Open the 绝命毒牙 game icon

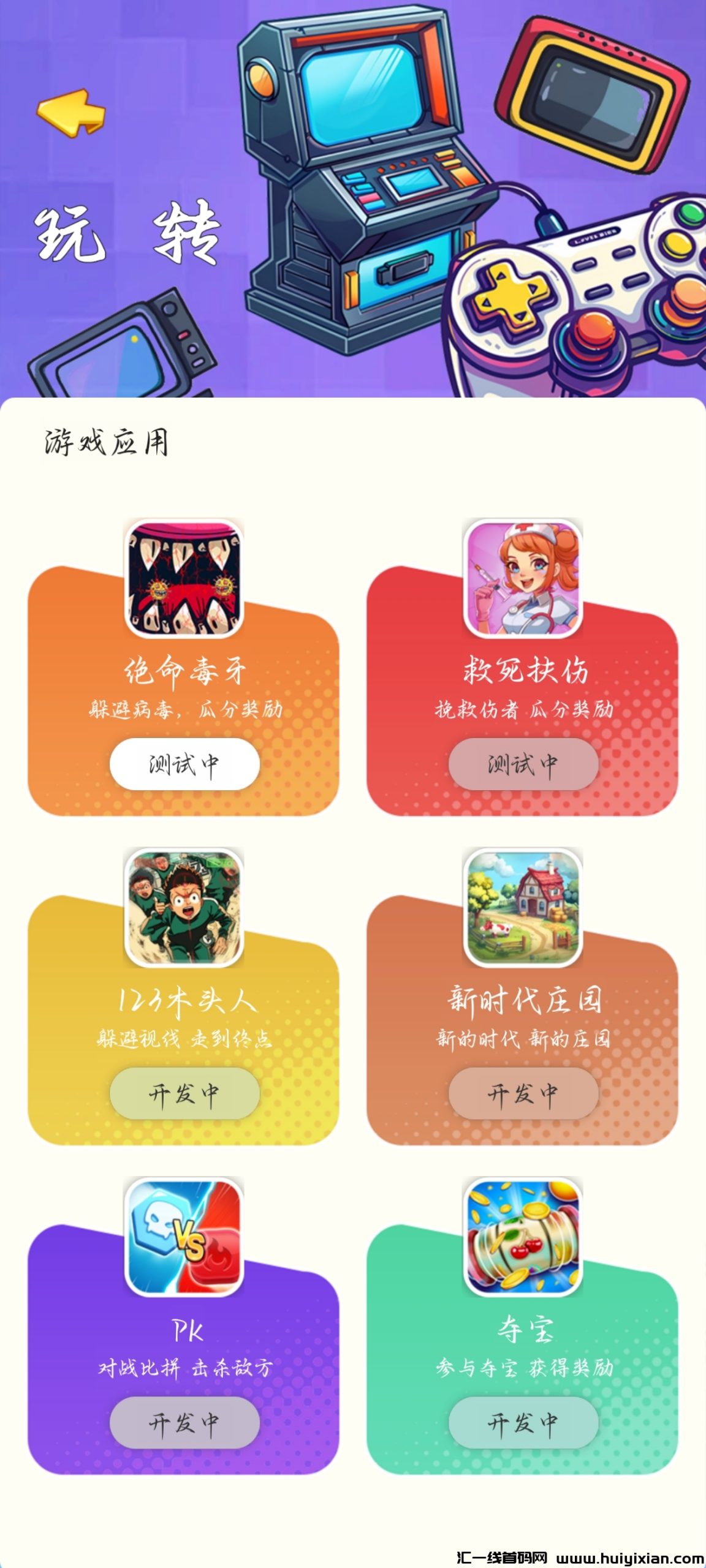pyautogui.click(x=184, y=579)
